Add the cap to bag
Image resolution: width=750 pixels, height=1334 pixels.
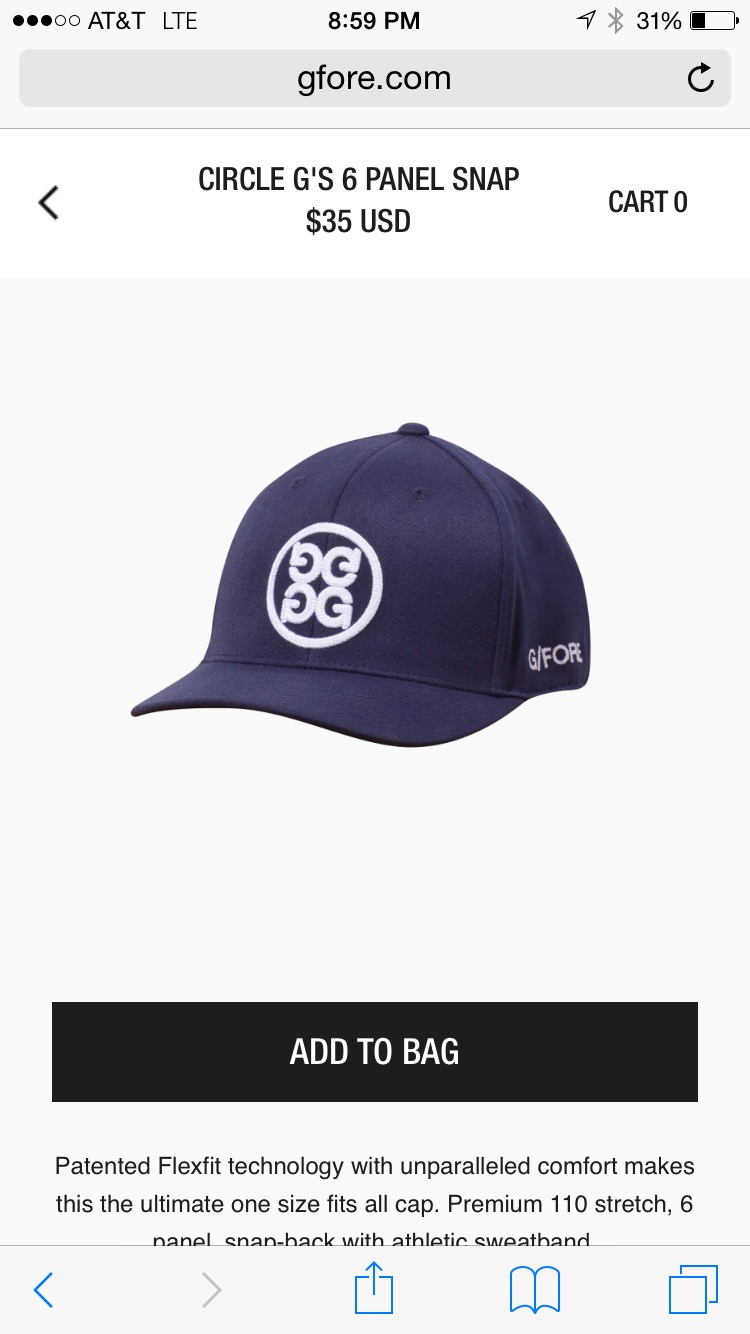(374, 1051)
